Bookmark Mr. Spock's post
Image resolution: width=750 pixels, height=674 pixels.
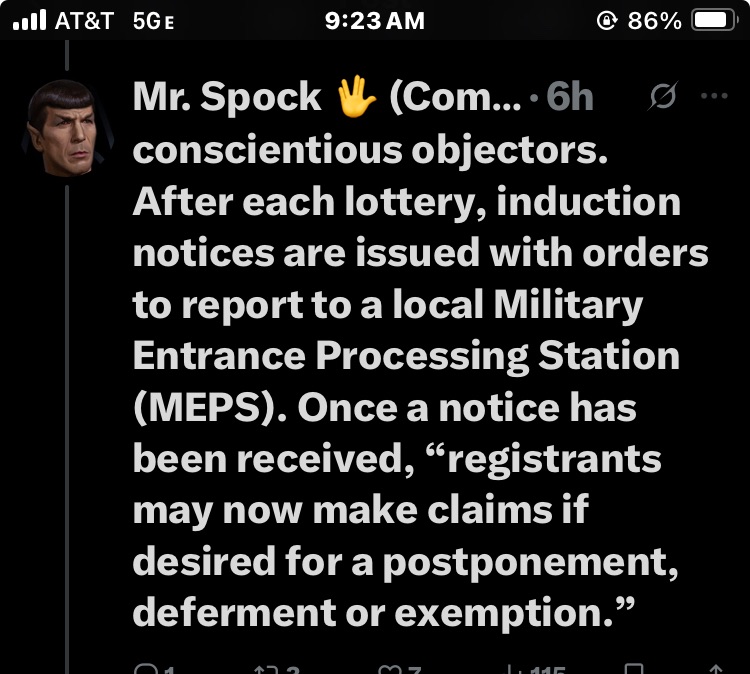coord(634,668)
